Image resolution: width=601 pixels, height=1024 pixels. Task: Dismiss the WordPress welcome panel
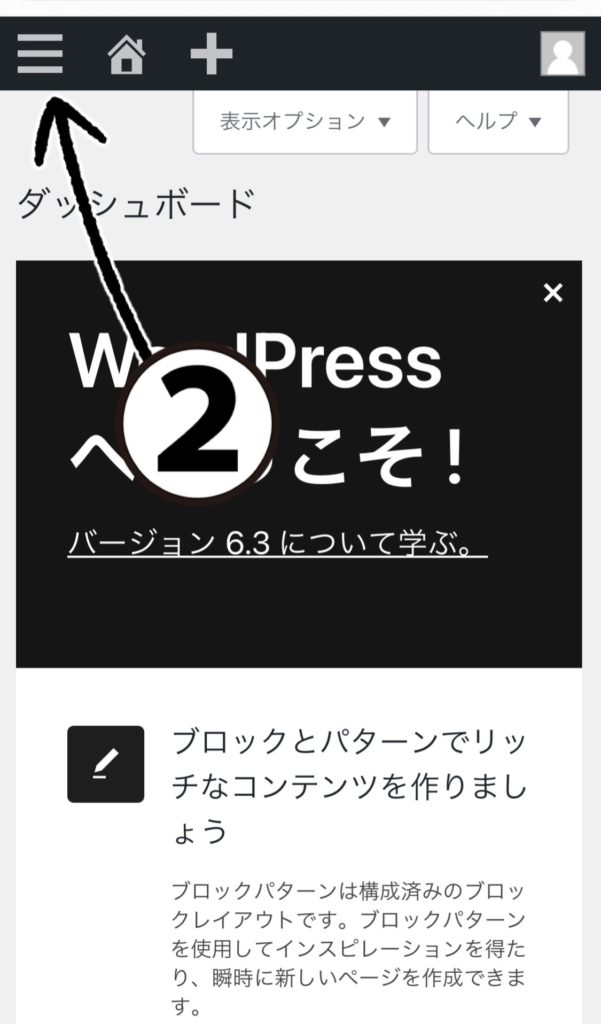pos(553,292)
